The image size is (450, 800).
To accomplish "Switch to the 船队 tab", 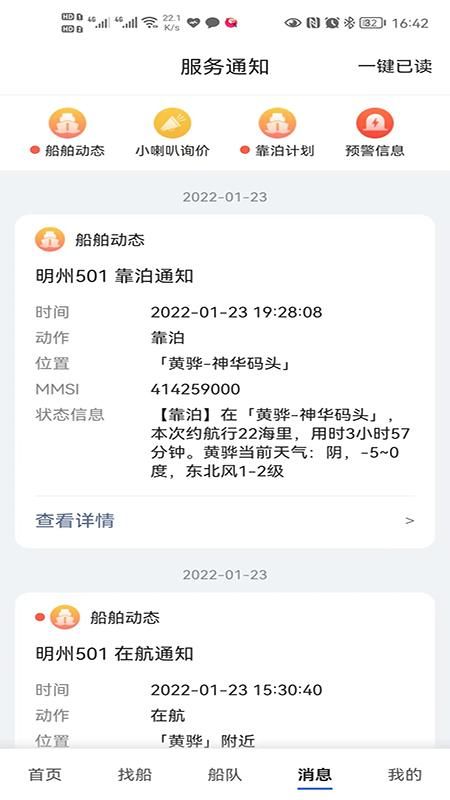I will [x=224, y=774].
